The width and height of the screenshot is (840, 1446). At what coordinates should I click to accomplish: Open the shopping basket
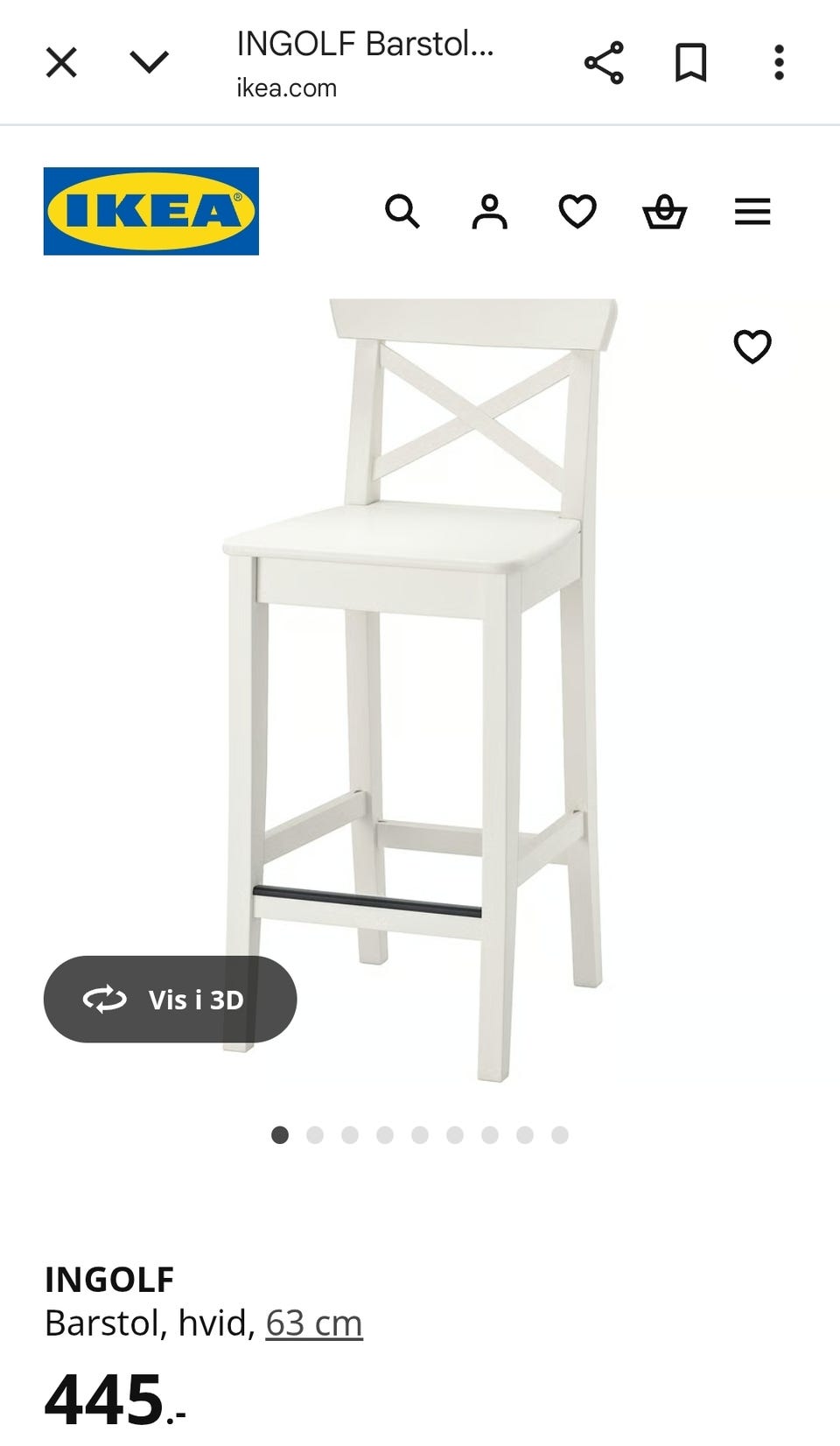coord(665,212)
